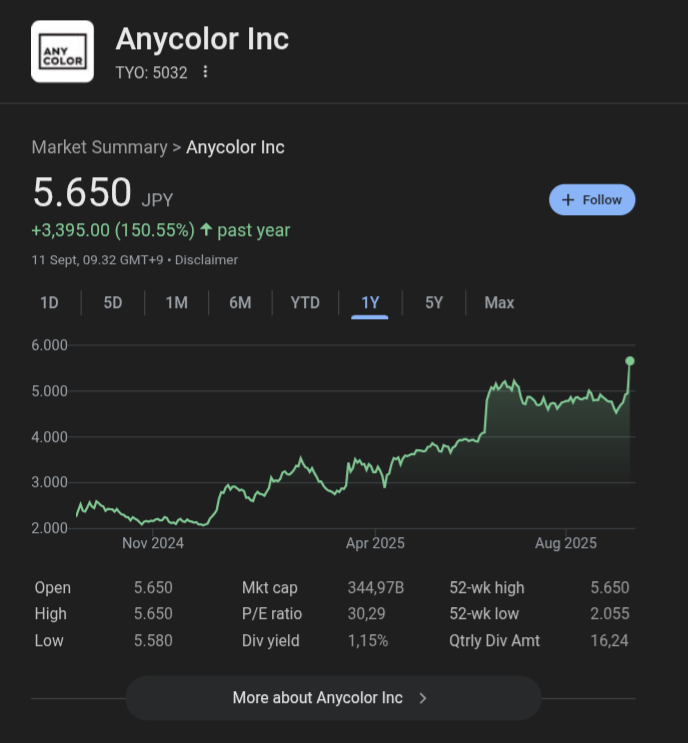Screen dimensions: 688x743
Task: Select the 5D chart range
Action: point(113,302)
